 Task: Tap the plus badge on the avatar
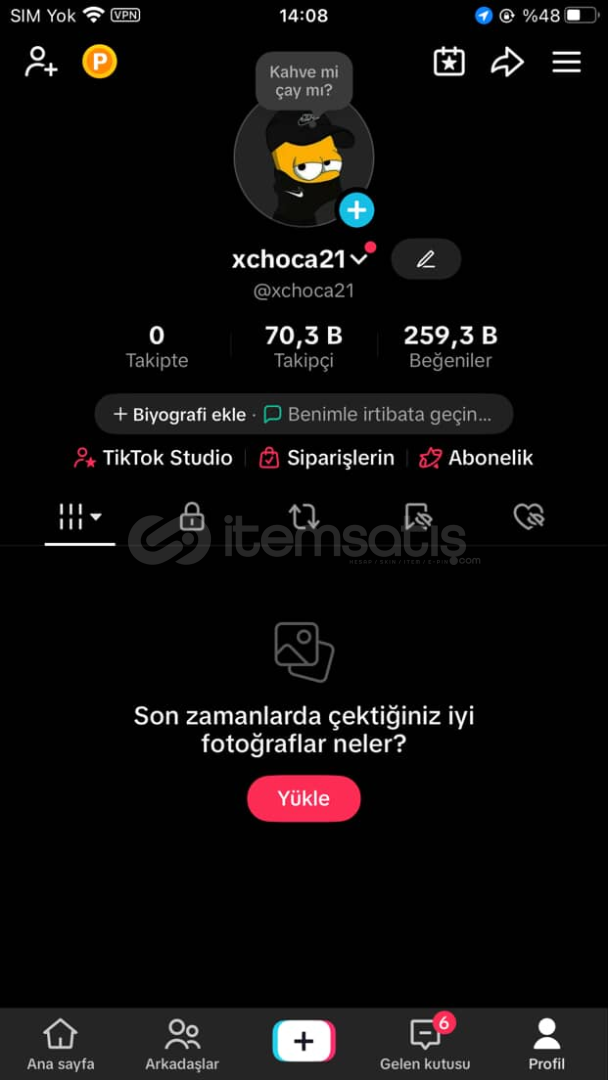[356, 210]
